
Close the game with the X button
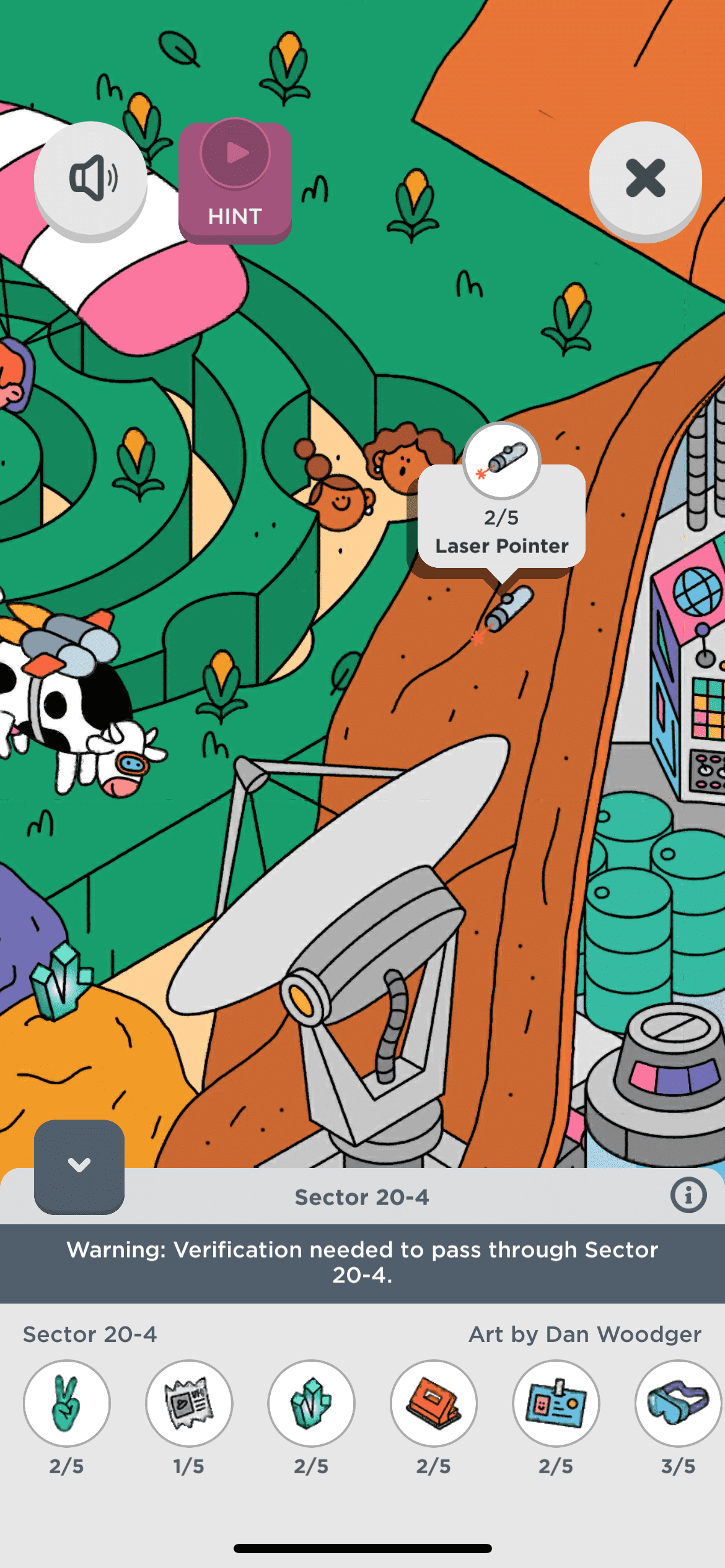click(x=645, y=178)
